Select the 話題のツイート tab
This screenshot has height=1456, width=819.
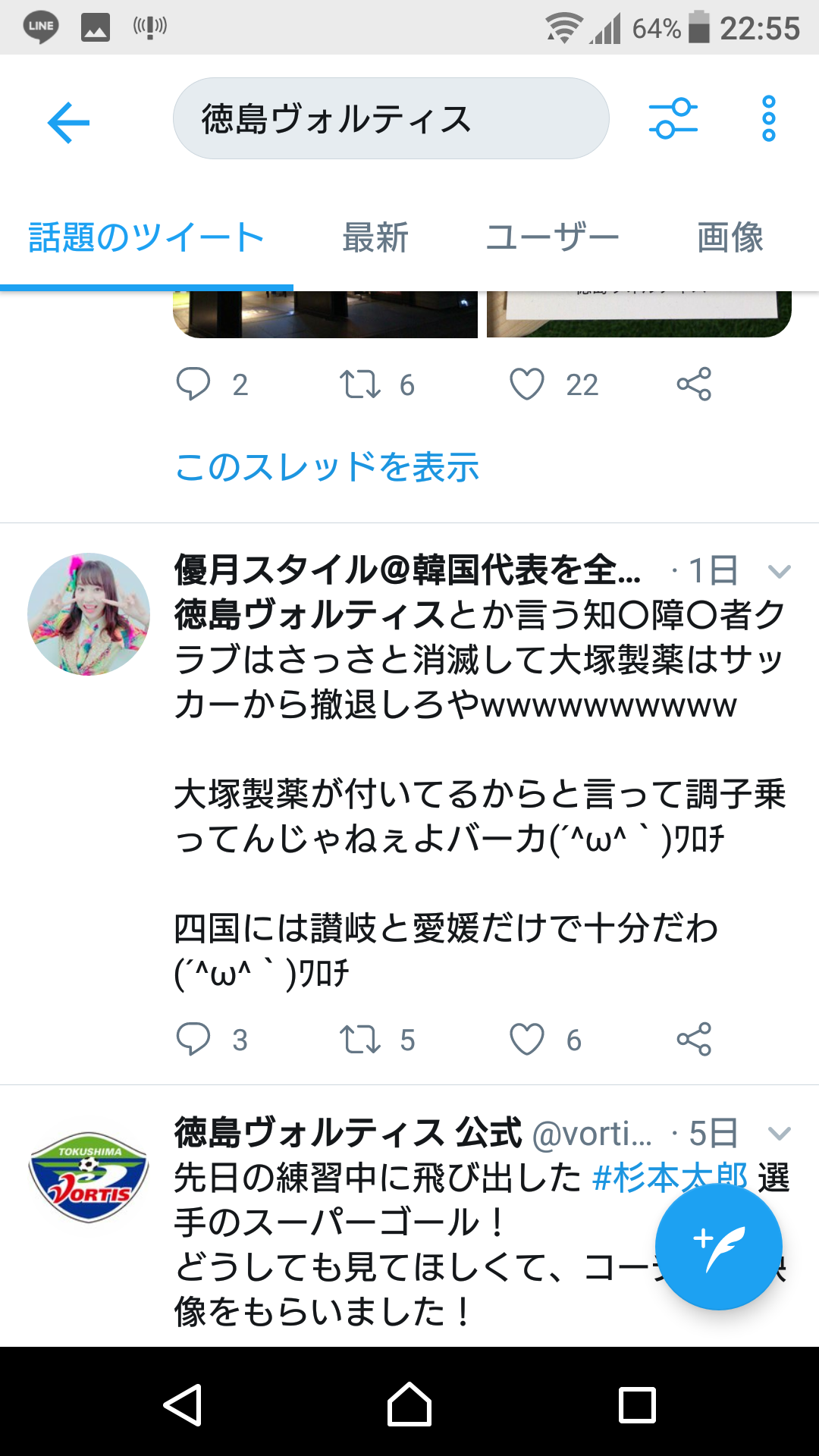[146, 237]
